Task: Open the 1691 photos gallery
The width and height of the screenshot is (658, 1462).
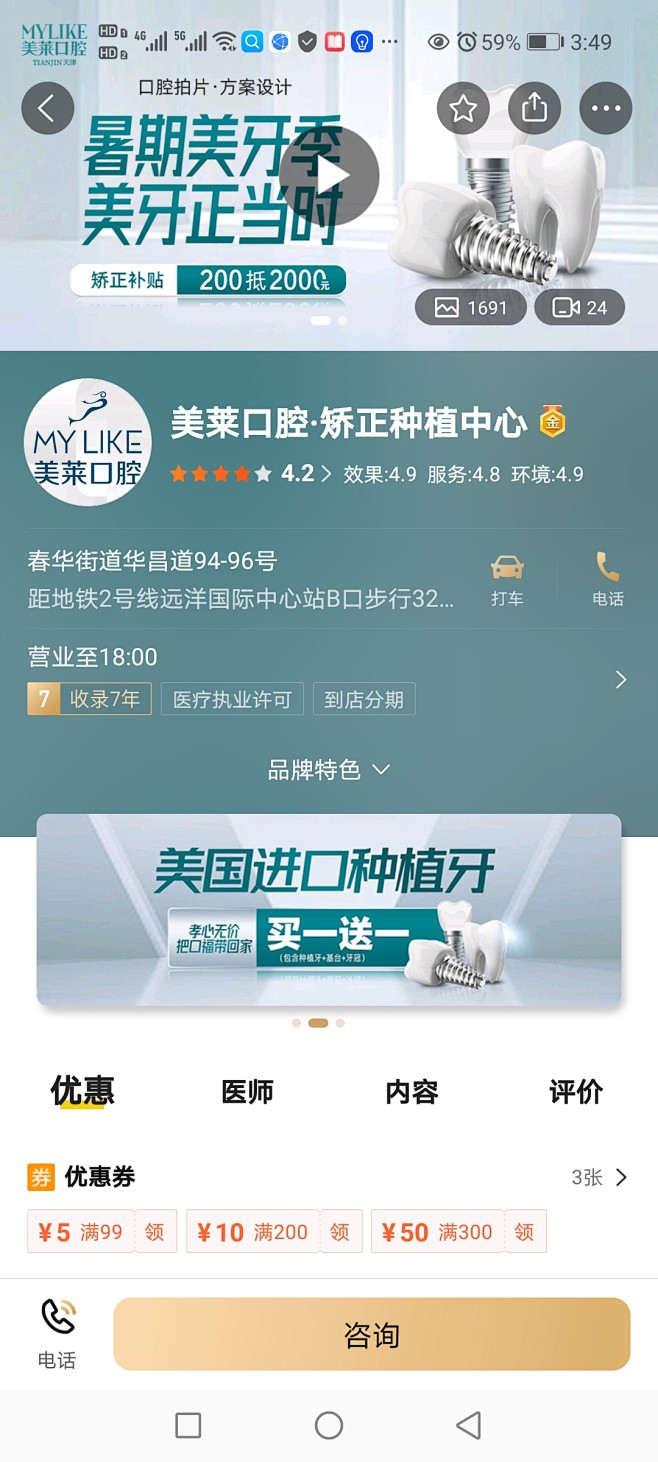Action: 471,308
